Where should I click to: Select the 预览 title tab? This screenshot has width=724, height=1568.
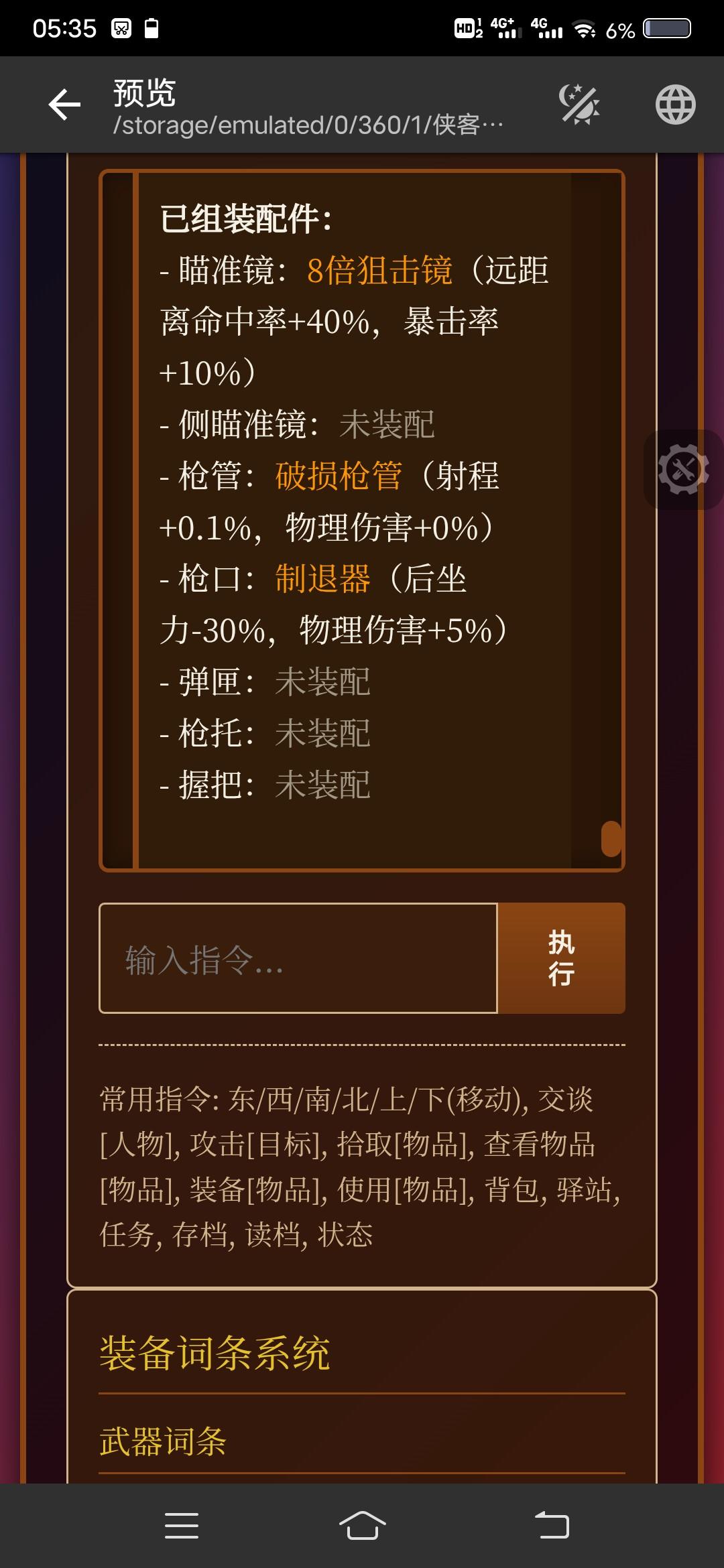point(142,94)
